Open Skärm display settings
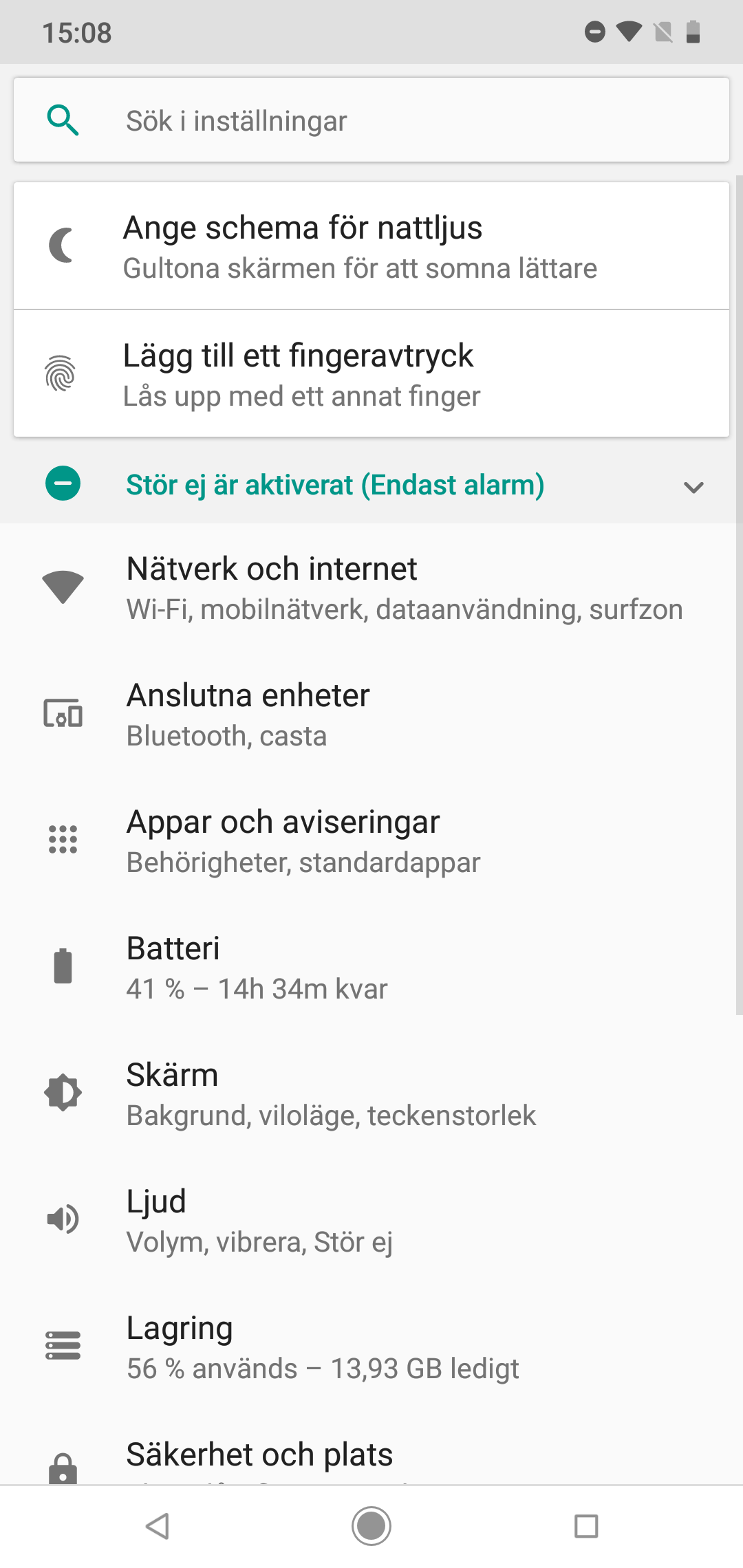The height and width of the screenshot is (1568, 743). 371,1094
